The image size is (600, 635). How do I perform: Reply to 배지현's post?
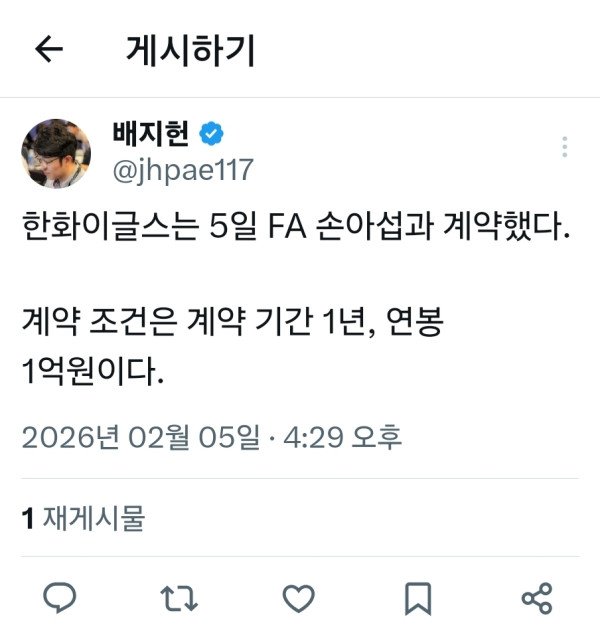point(61,598)
